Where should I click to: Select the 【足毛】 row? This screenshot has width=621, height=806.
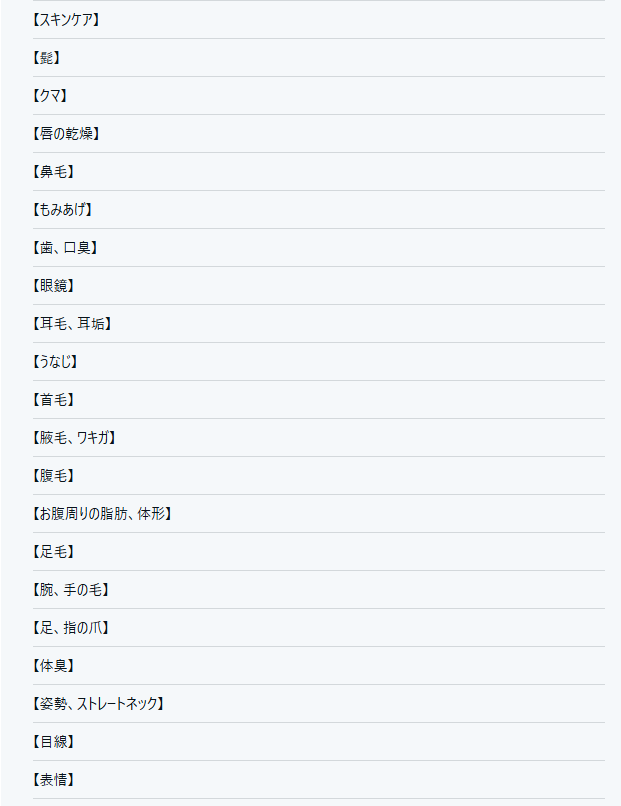pos(53,552)
